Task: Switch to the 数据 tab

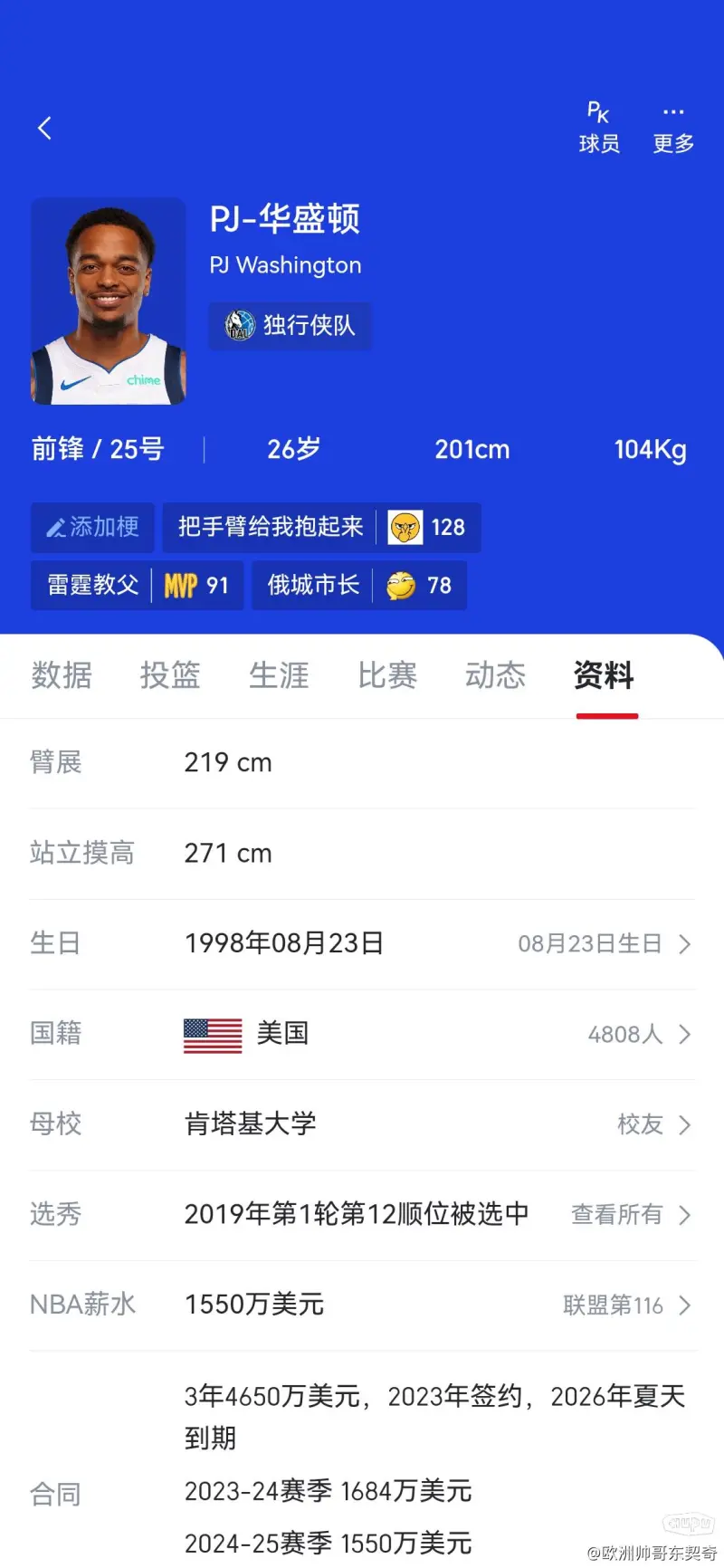Action: (62, 675)
